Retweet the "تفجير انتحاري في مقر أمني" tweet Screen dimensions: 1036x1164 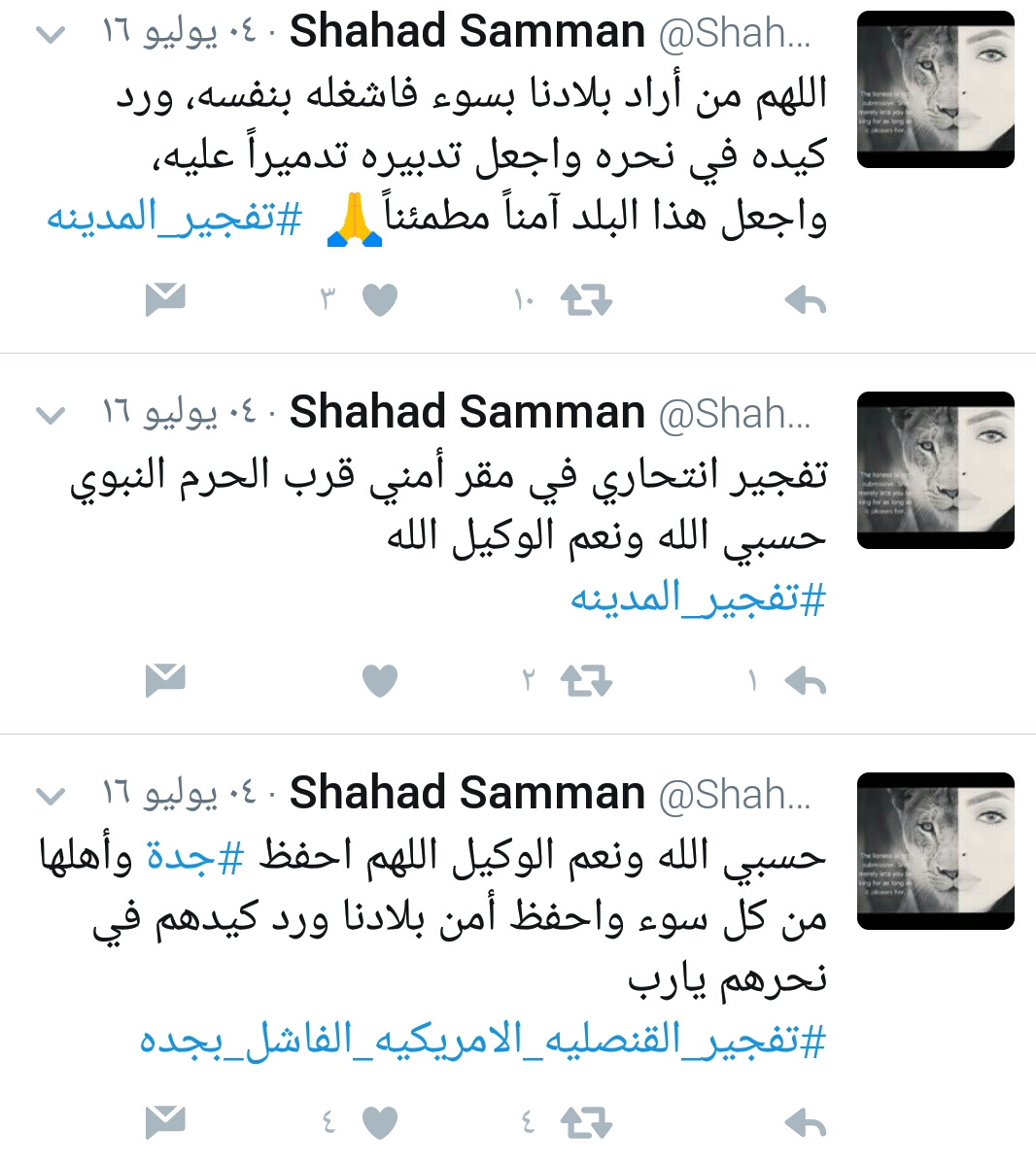click(586, 682)
